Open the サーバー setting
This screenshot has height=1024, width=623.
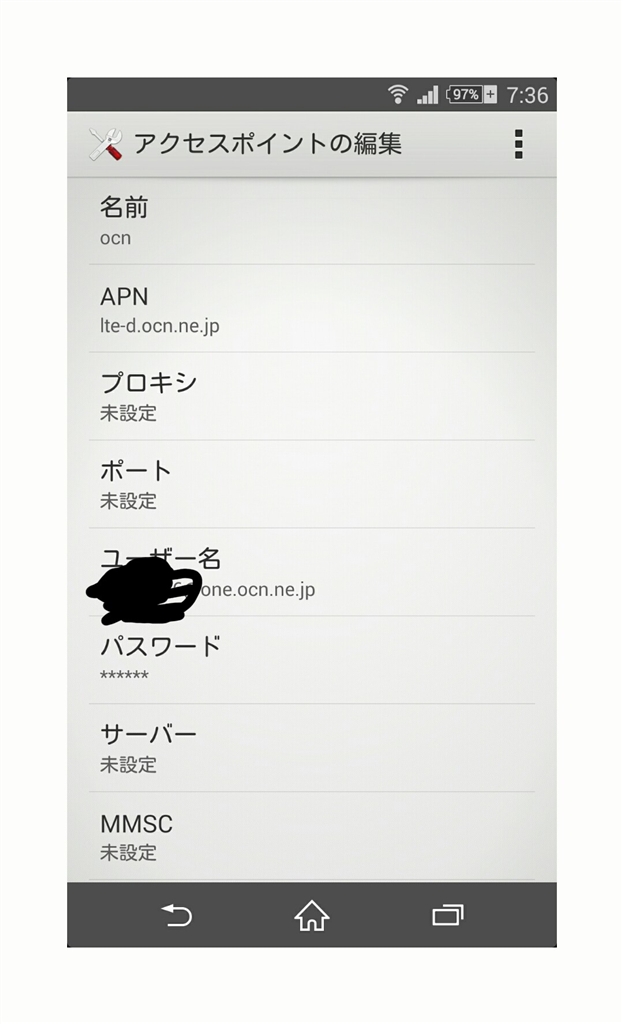[x=311, y=748]
